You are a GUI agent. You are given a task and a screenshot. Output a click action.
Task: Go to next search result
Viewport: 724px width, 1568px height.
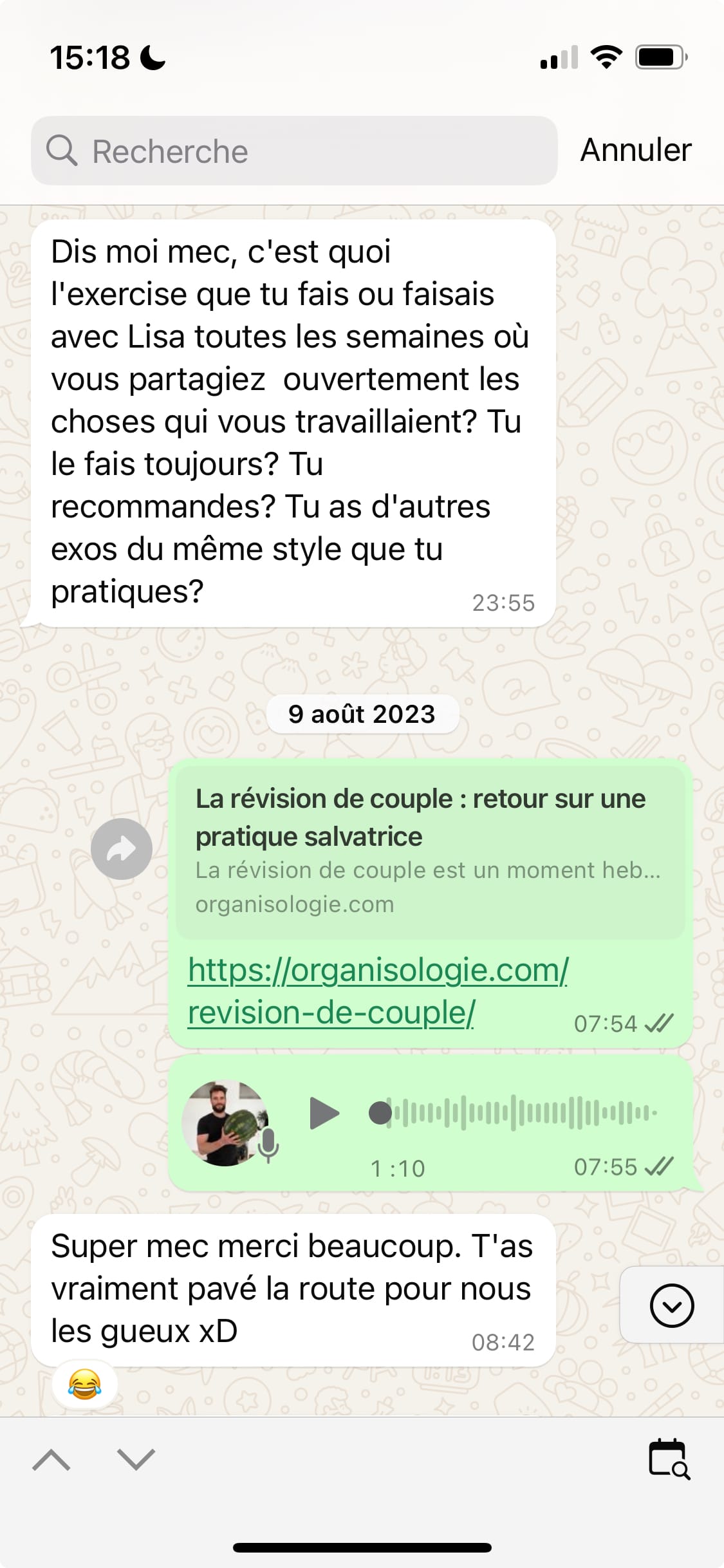point(136,1460)
